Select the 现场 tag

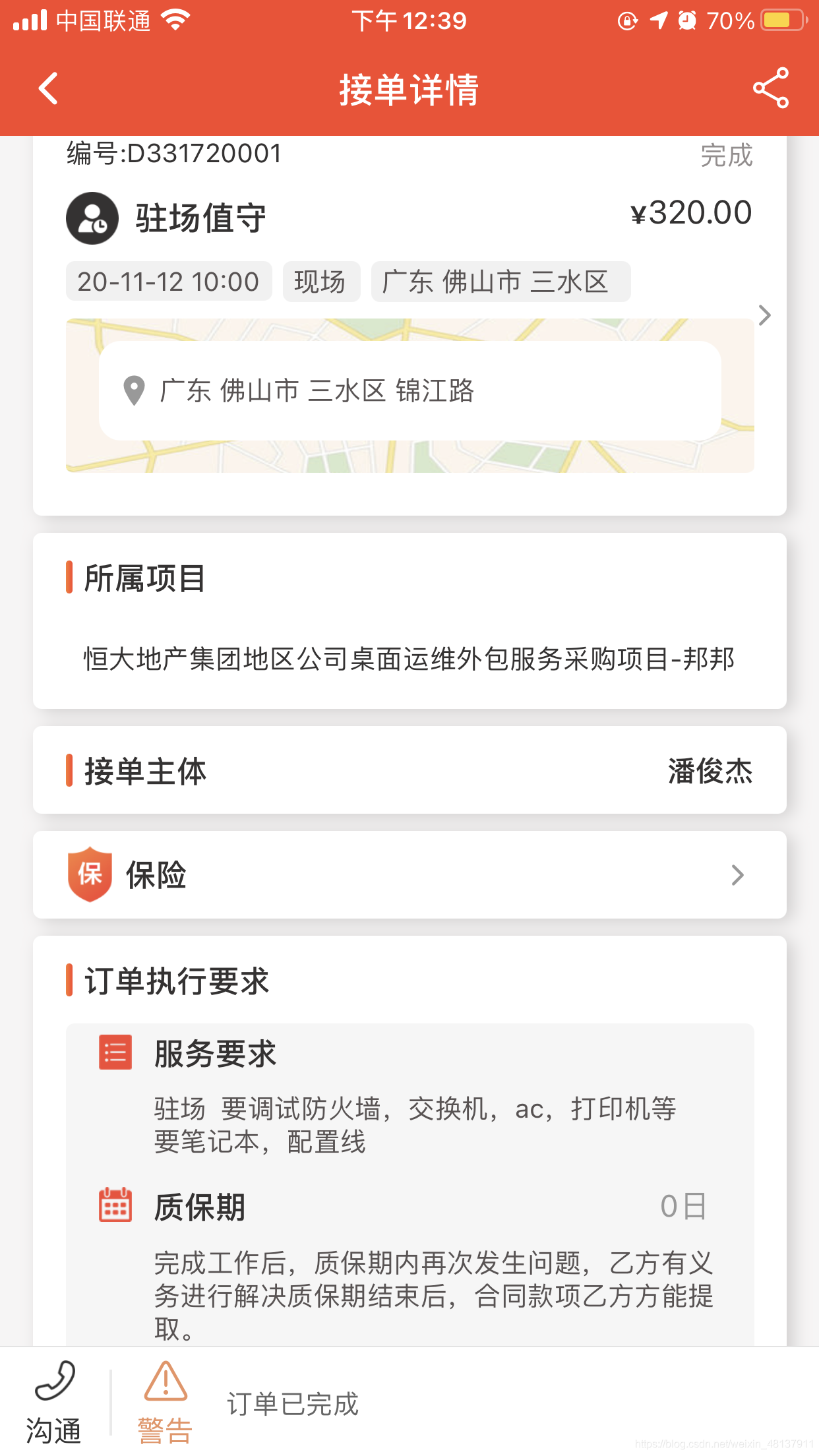pyautogui.click(x=321, y=282)
